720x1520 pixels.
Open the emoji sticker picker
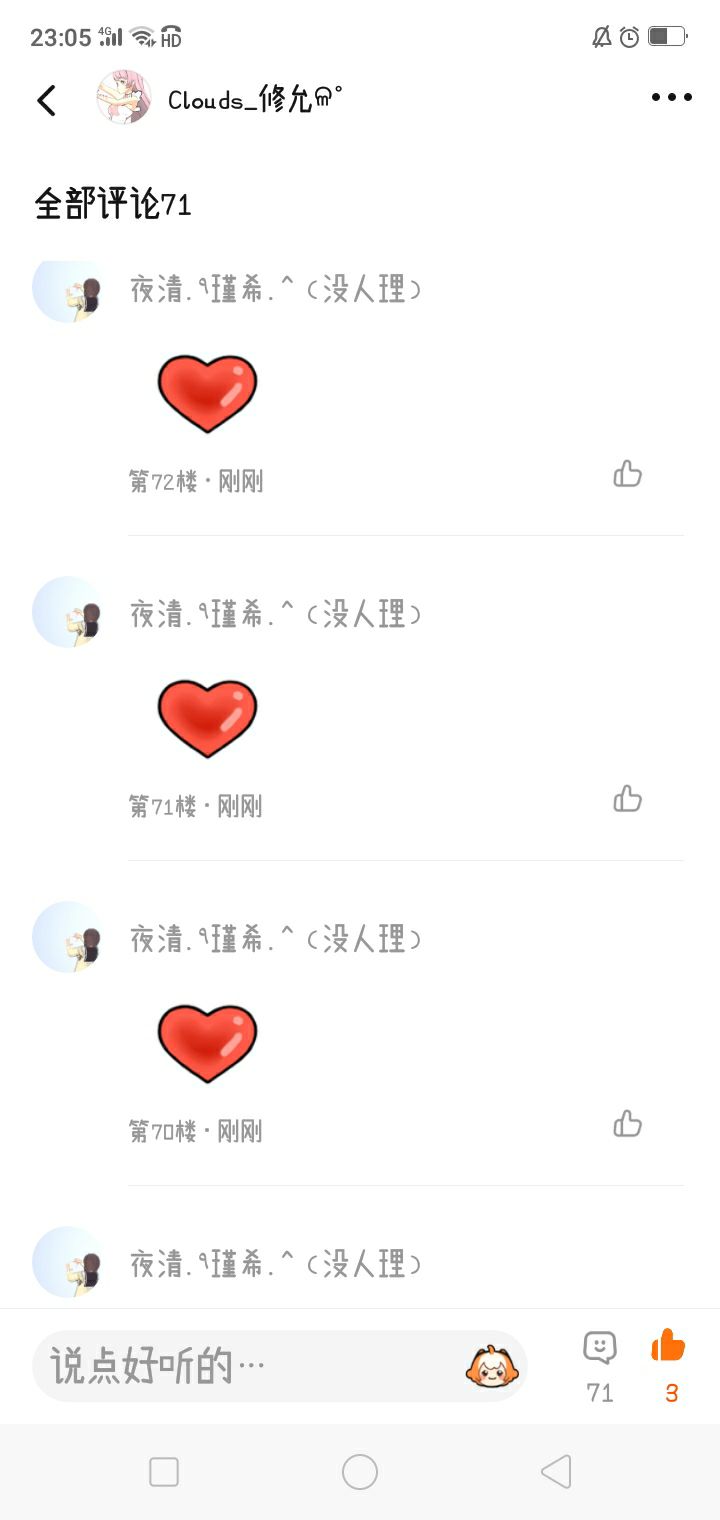tap(492, 1366)
